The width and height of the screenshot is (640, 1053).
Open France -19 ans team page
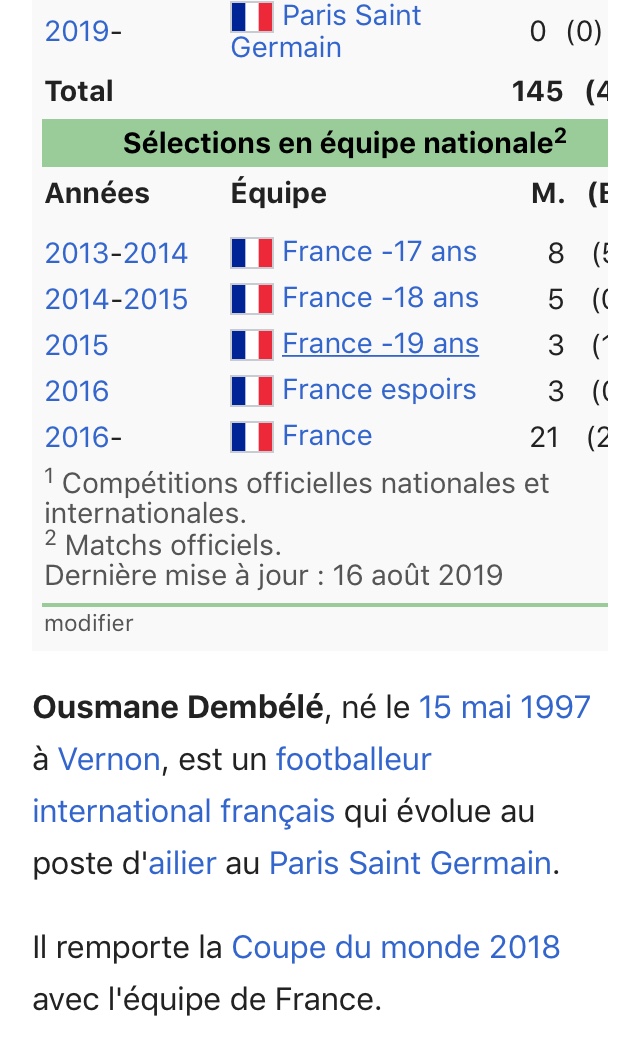coord(380,344)
